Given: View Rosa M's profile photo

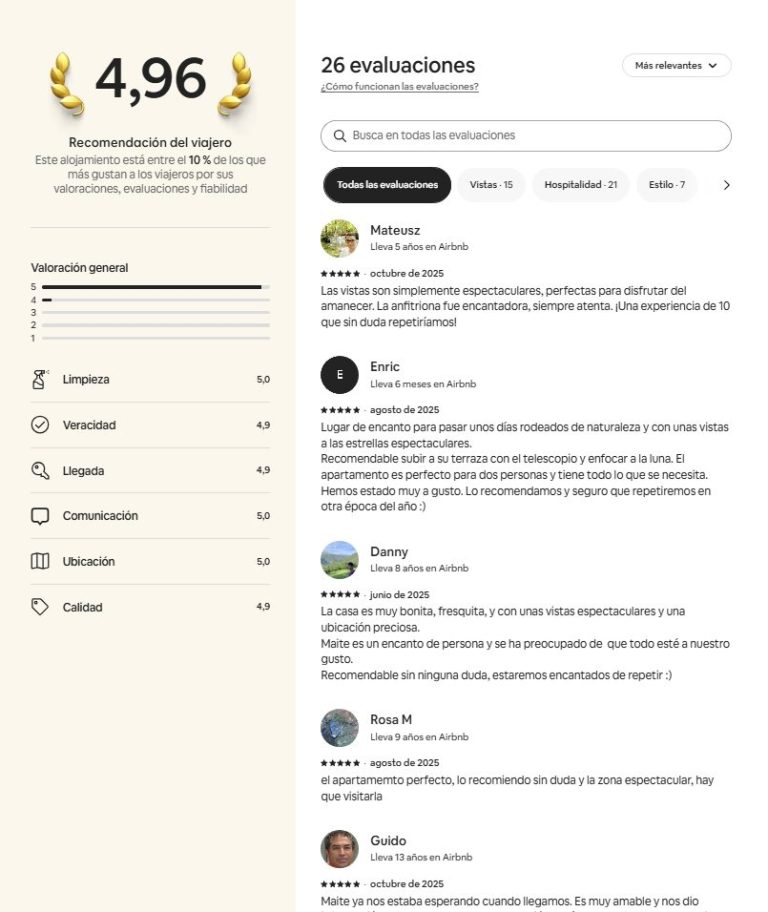Looking at the screenshot, I should coord(339,728).
